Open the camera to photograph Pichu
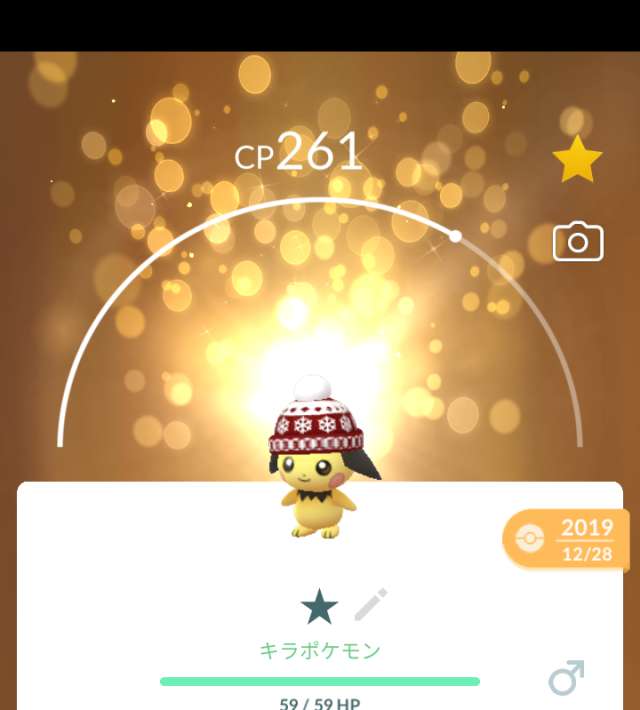The height and width of the screenshot is (710, 640). click(578, 242)
